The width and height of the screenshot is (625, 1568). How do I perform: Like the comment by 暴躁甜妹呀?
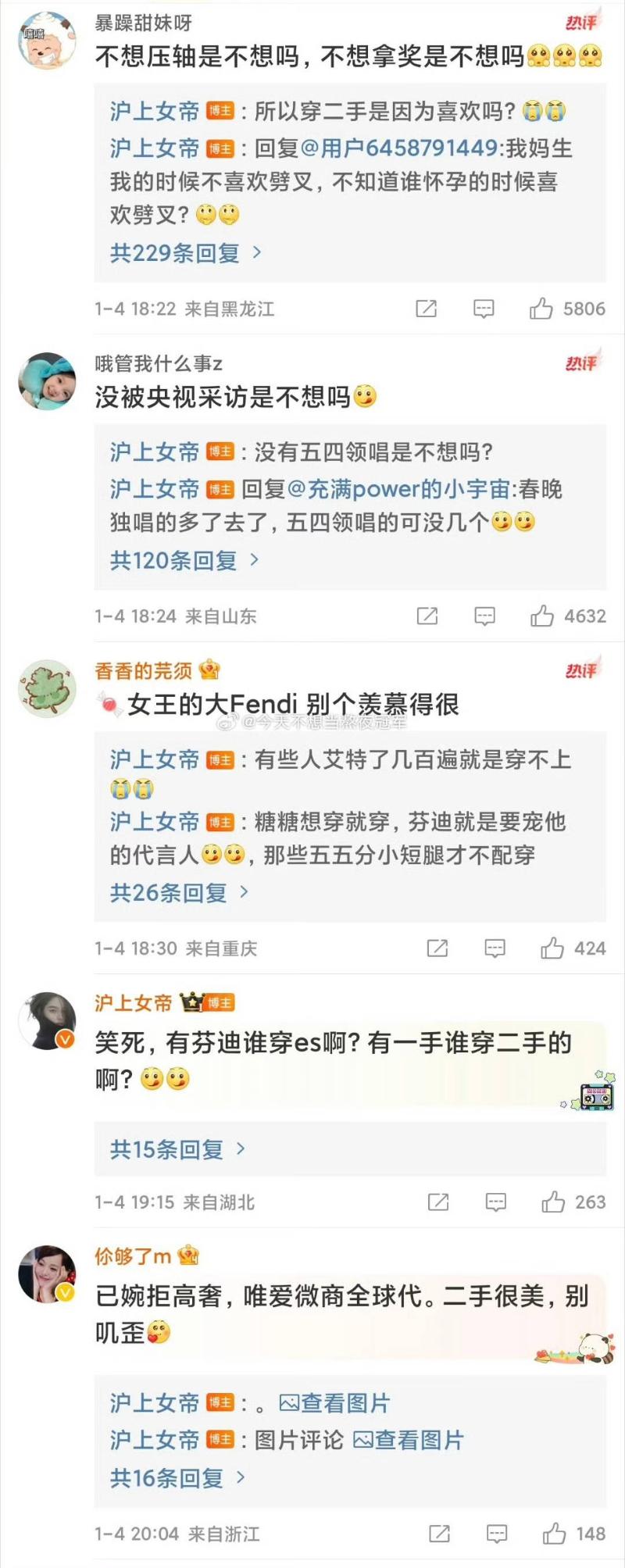[x=541, y=309]
